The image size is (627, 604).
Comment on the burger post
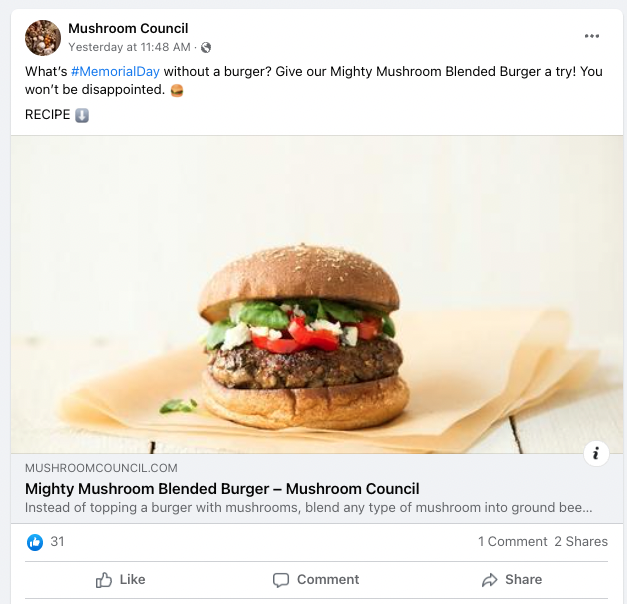pyautogui.click(x=316, y=579)
